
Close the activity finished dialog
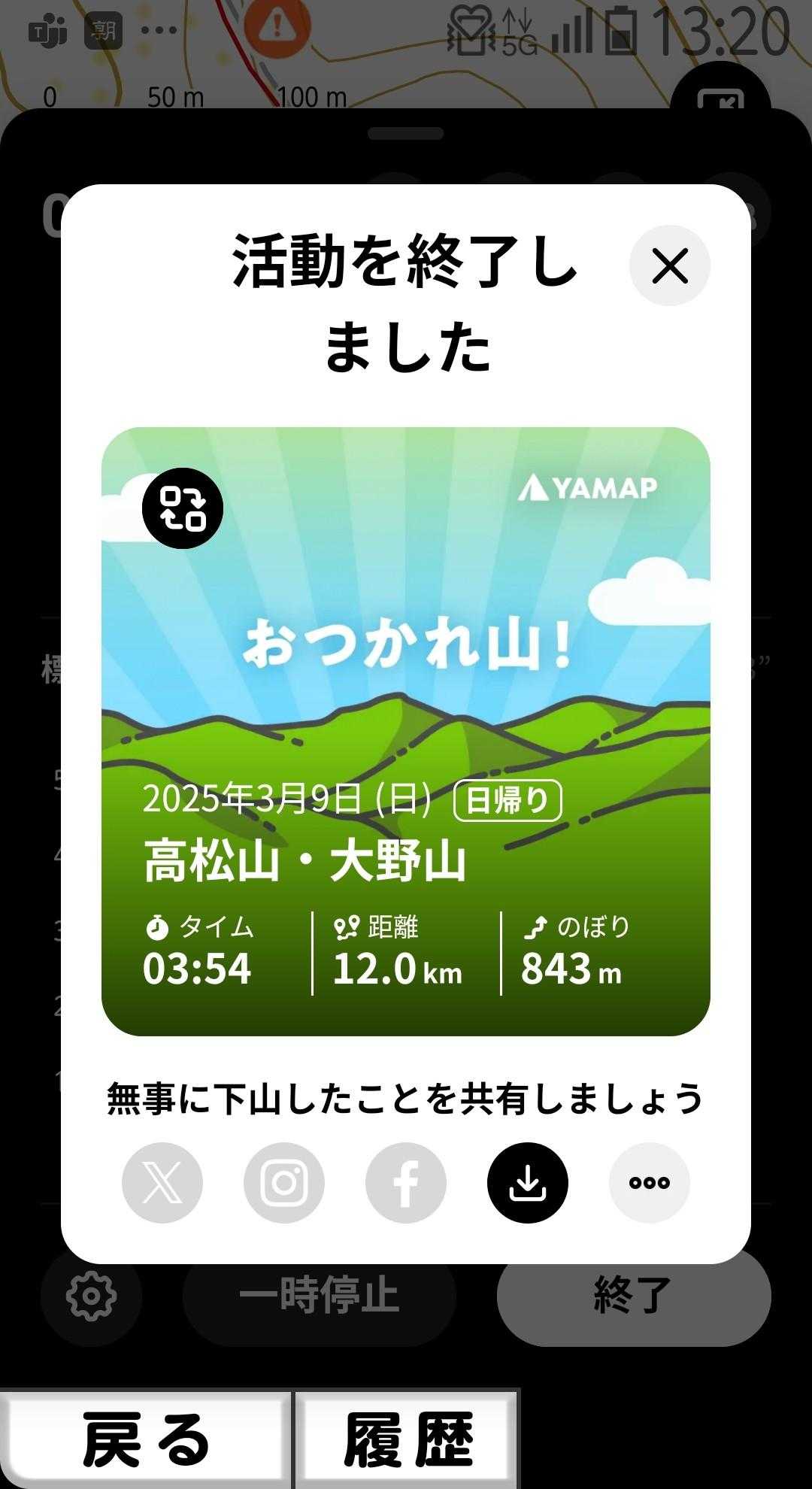pos(669,266)
